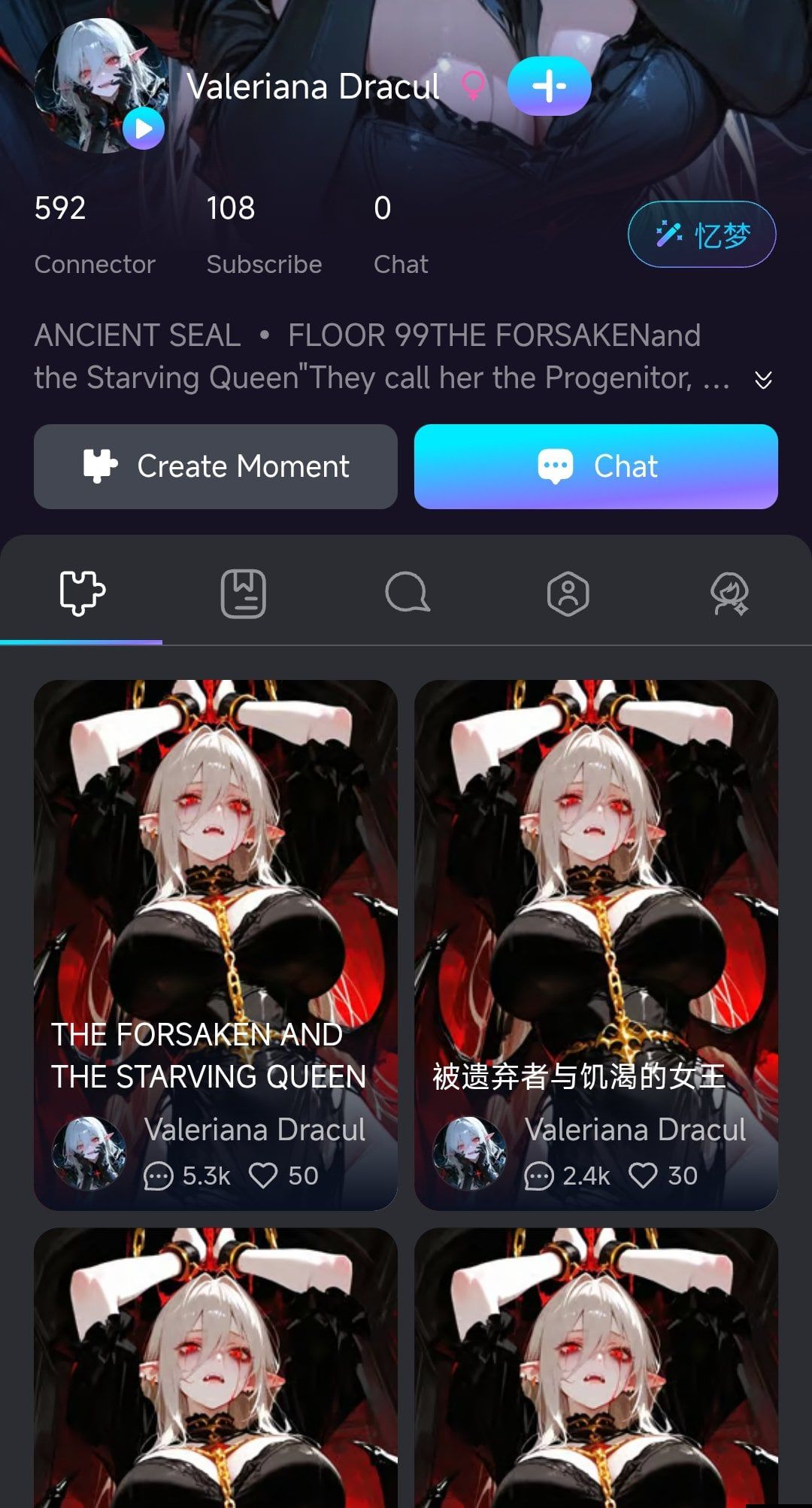The width and height of the screenshot is (812, 1508).
Task: Like The Forsaken and the Starving Queen moment
Action: (264, 1175)
